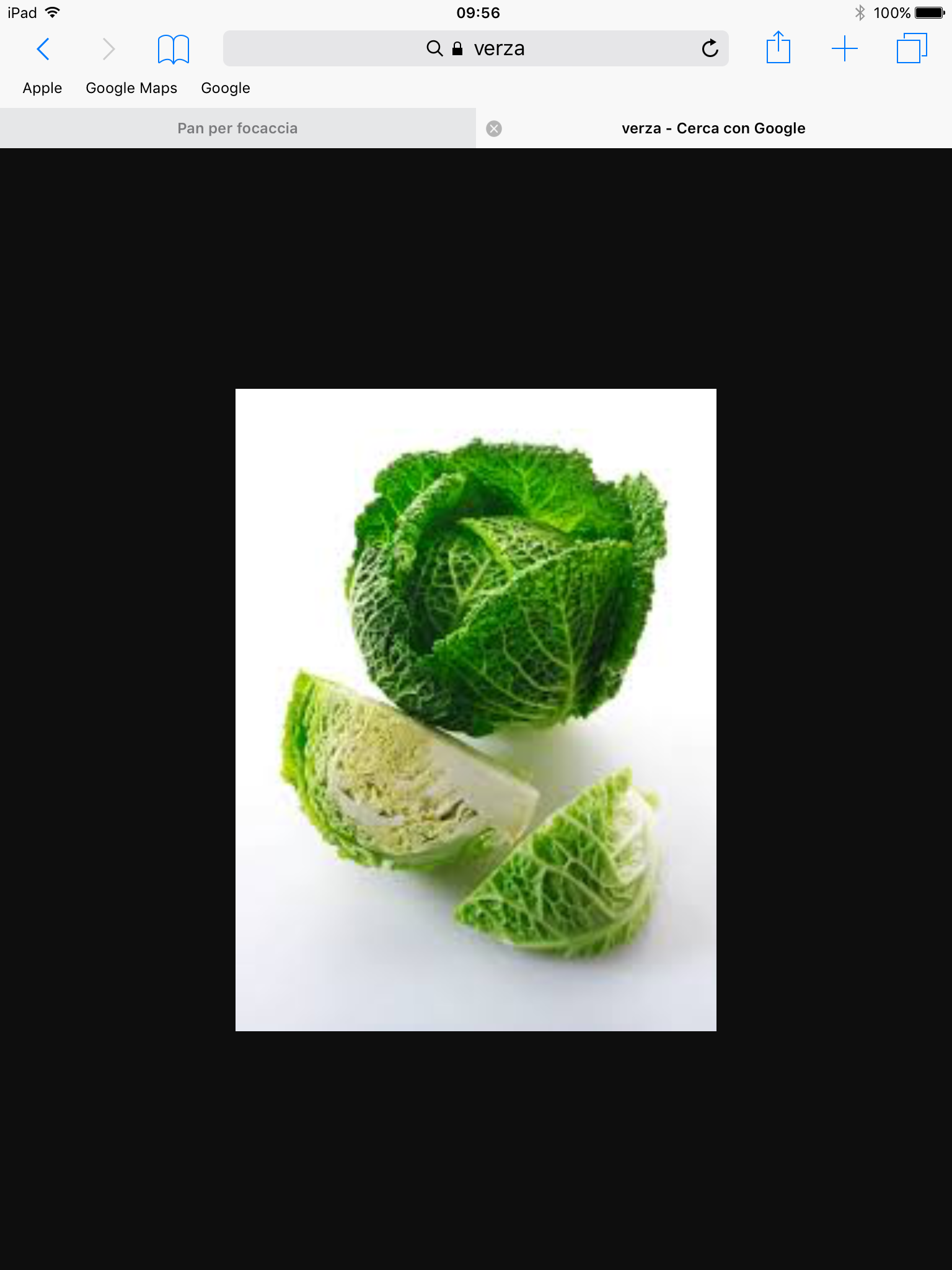Open the share sheet
952x1270 pixels.
(x=778, y=48)
